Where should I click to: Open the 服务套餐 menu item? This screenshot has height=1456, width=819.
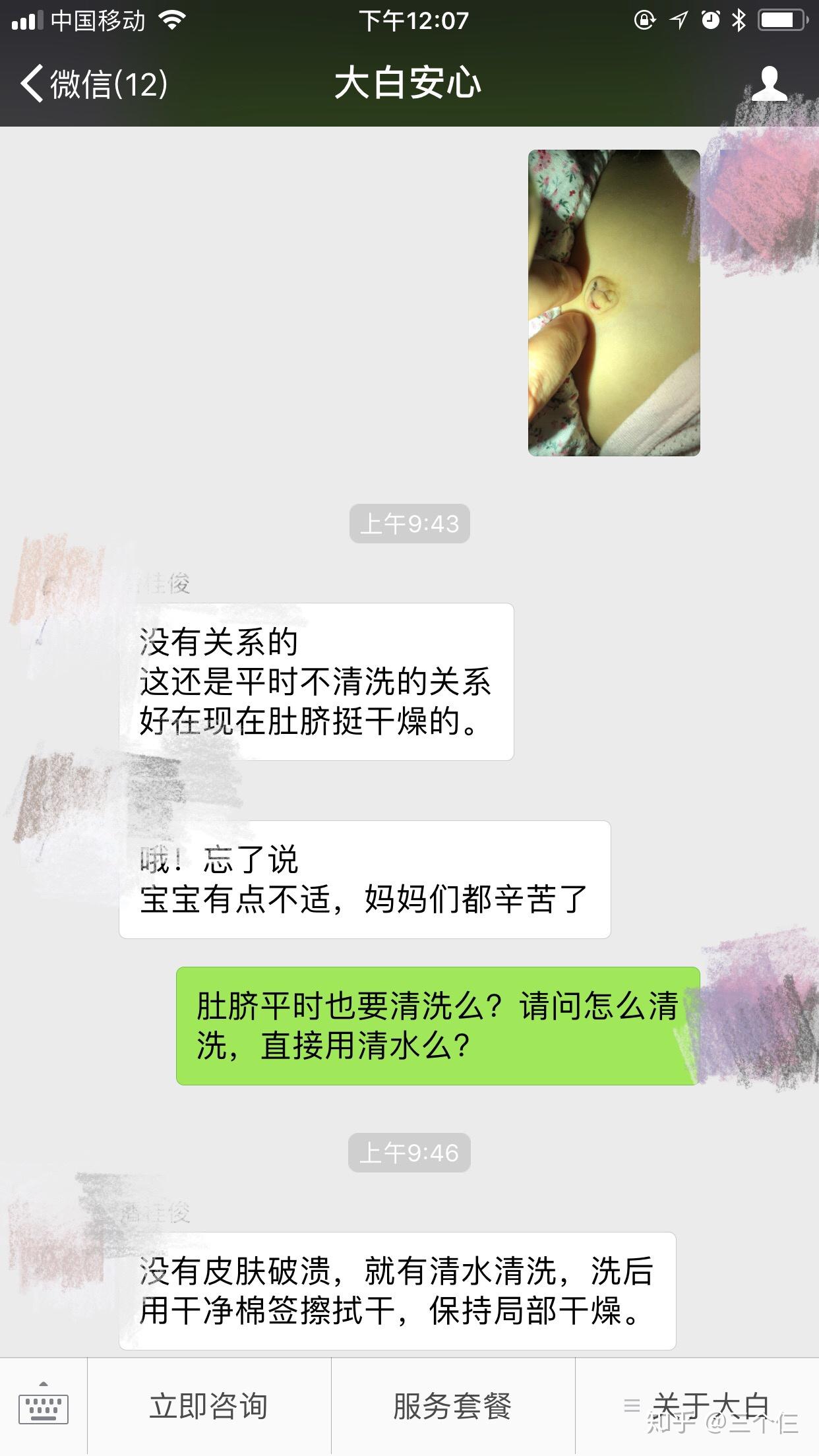click(452, 1404)
